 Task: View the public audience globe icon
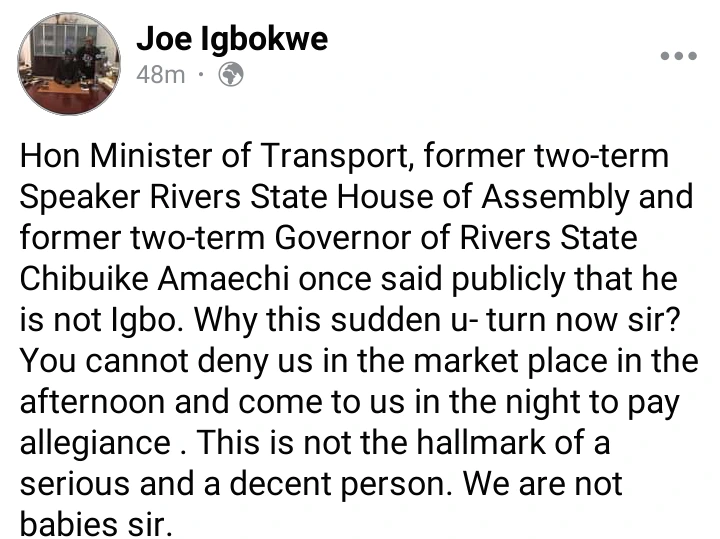click(x=230, y=75)
